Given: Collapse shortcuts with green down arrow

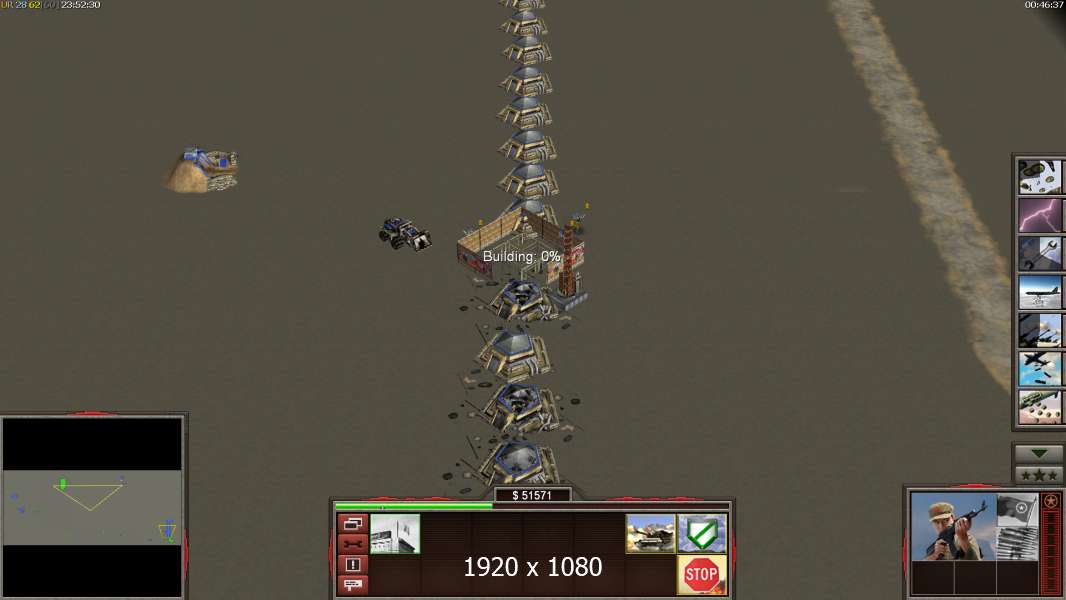Looking at the screenshot, I should pos(1038,454).
